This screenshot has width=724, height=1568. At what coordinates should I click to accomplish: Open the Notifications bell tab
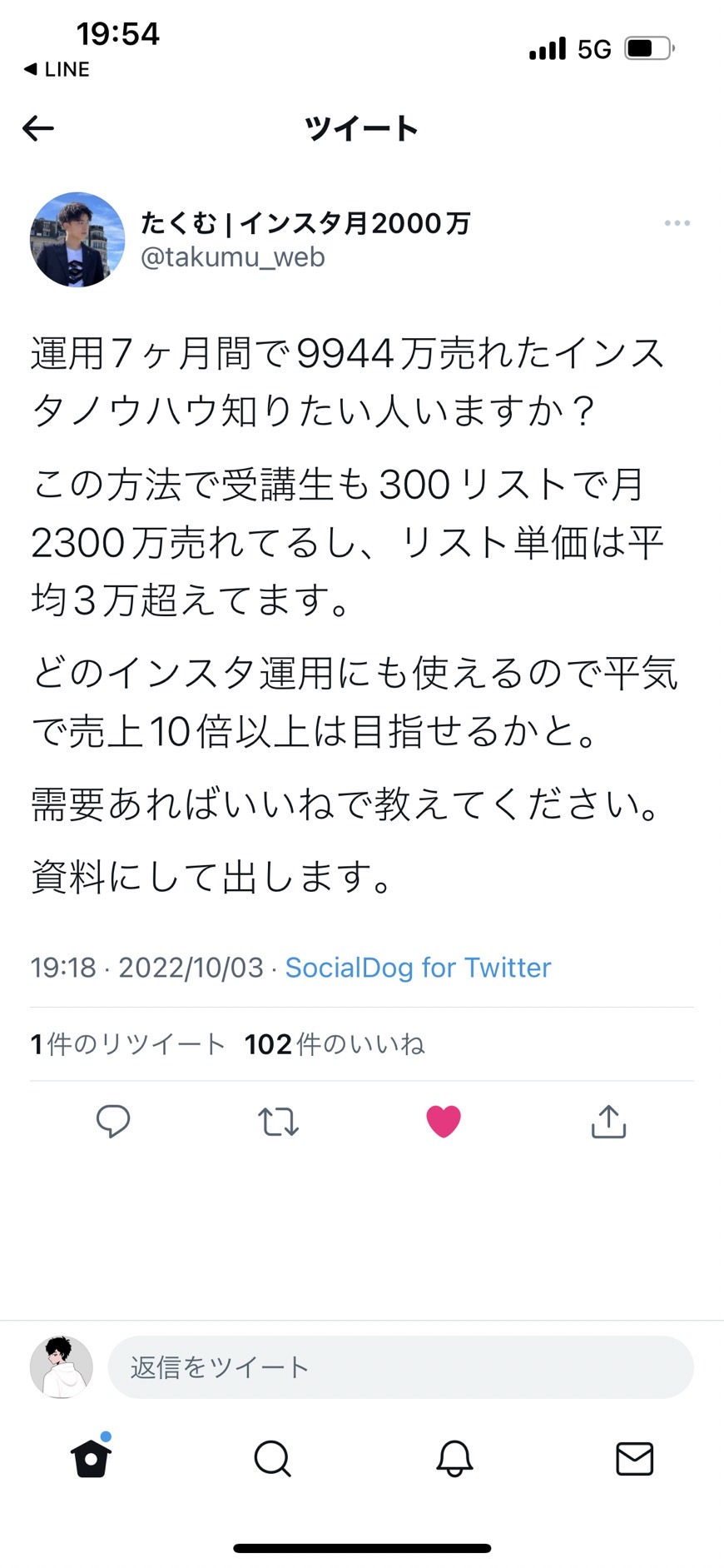[454, 1459]
